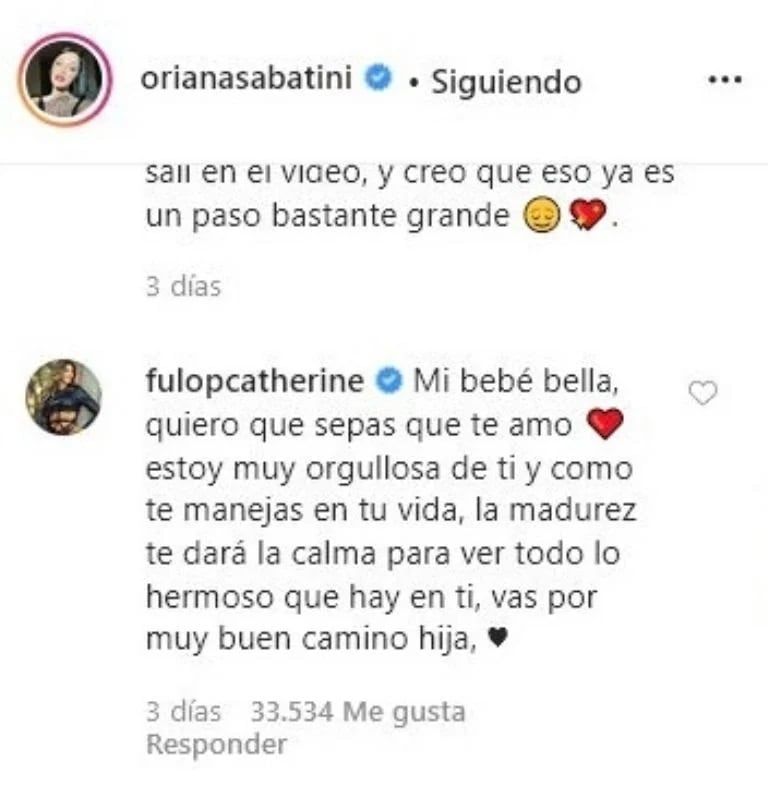The width and height of the screenshot is (768, 785).
Task: Tap the Siguiendo following button
Action: pos(506,82)
